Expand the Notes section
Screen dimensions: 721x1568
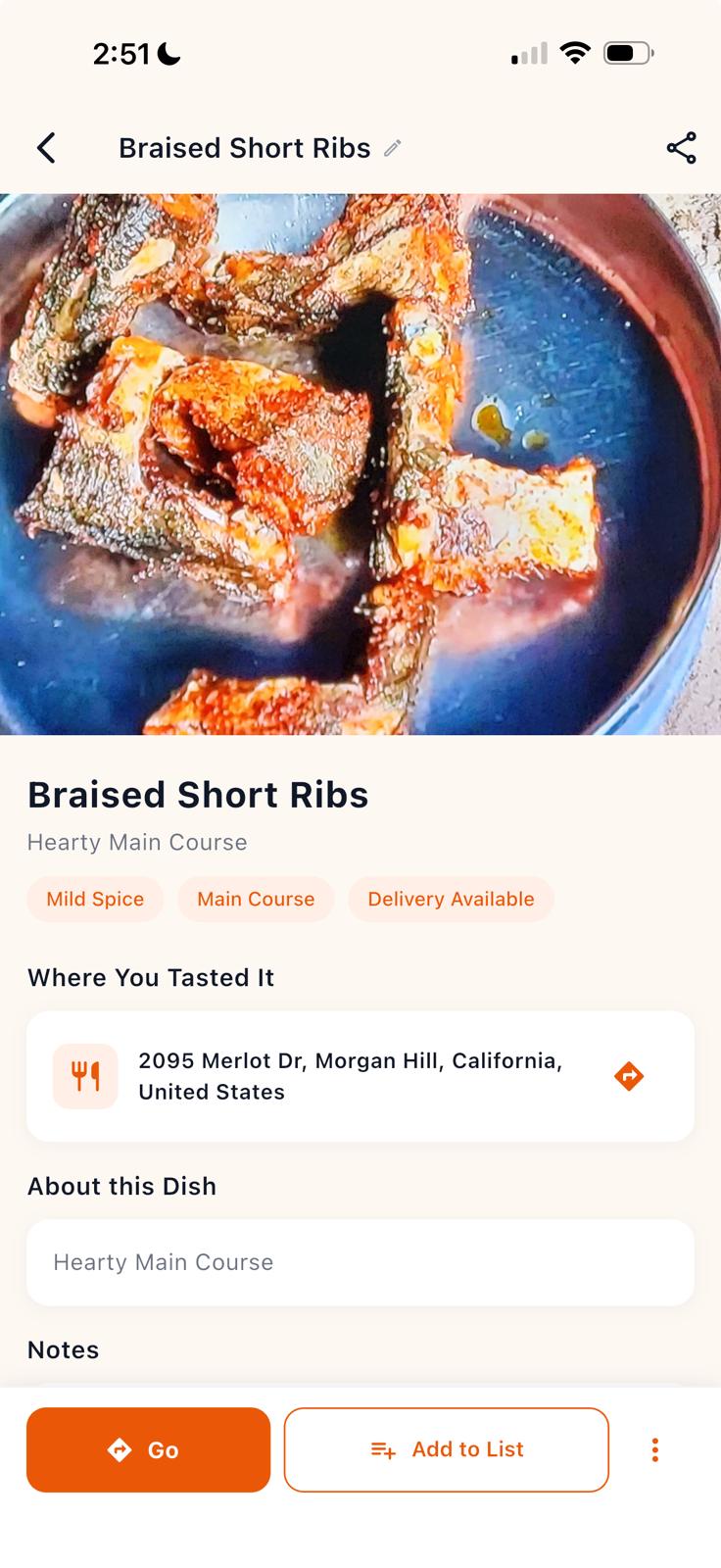(63, 1349)
